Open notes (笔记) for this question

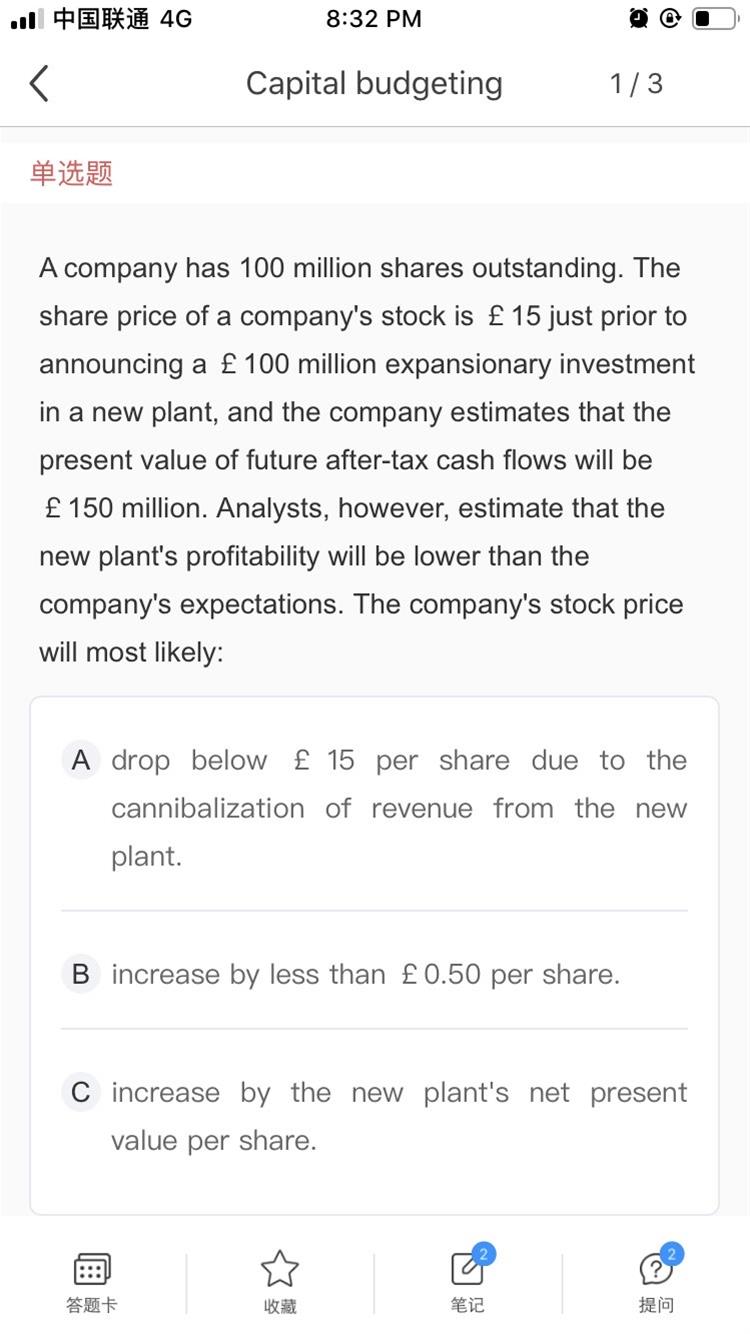click(x=468, y=1282)
